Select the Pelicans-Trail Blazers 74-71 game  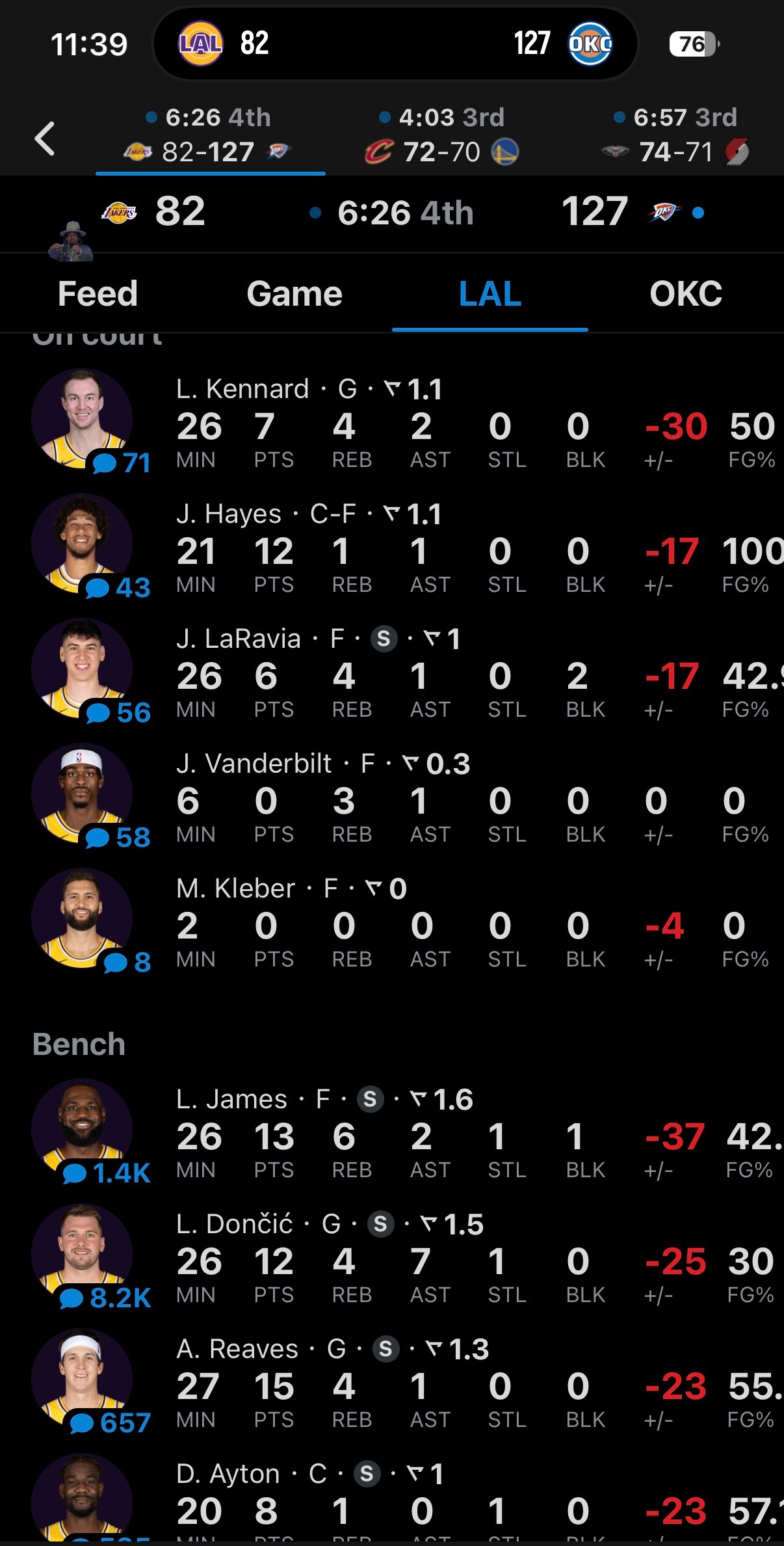pyautogui.click(x=675, y=135)
